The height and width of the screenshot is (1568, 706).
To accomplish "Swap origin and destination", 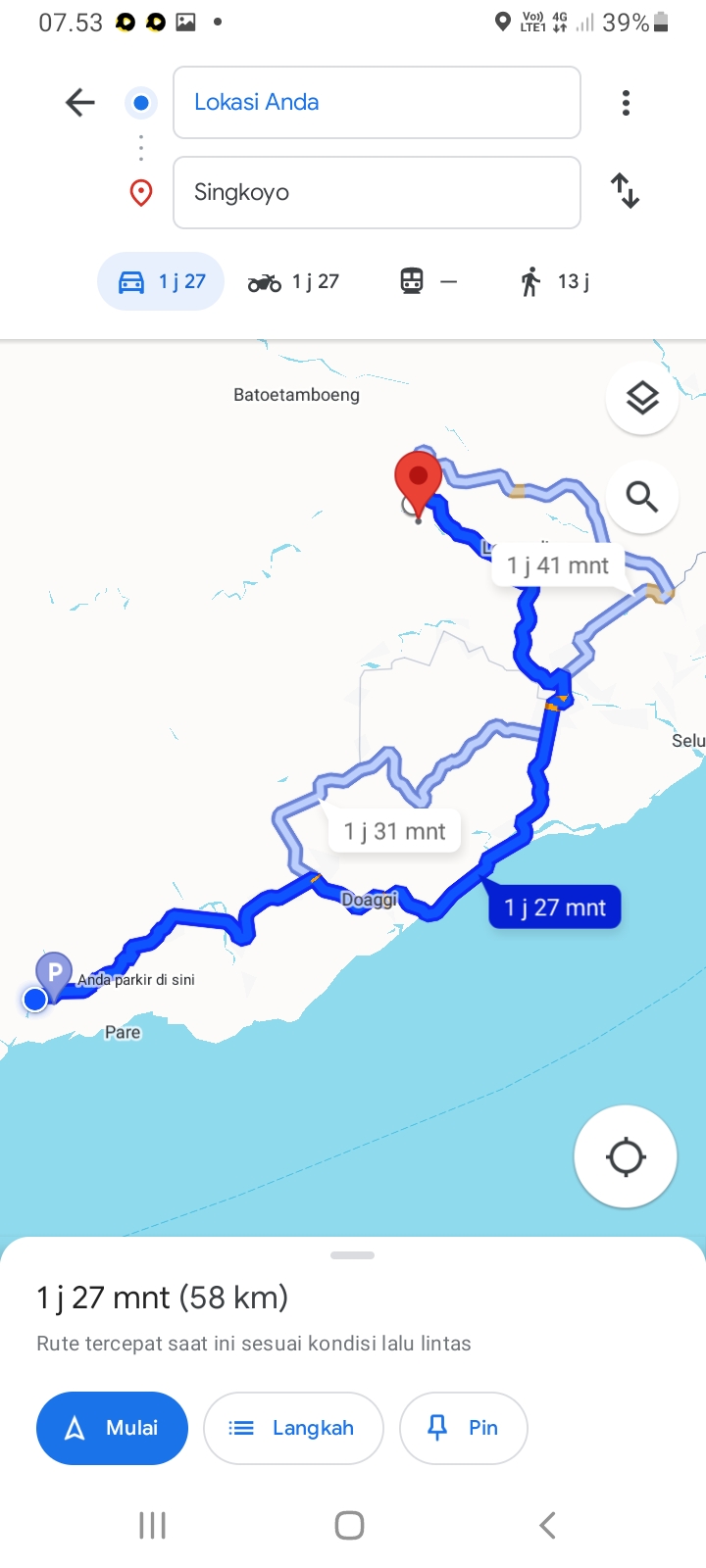I will tap(625, 190).
